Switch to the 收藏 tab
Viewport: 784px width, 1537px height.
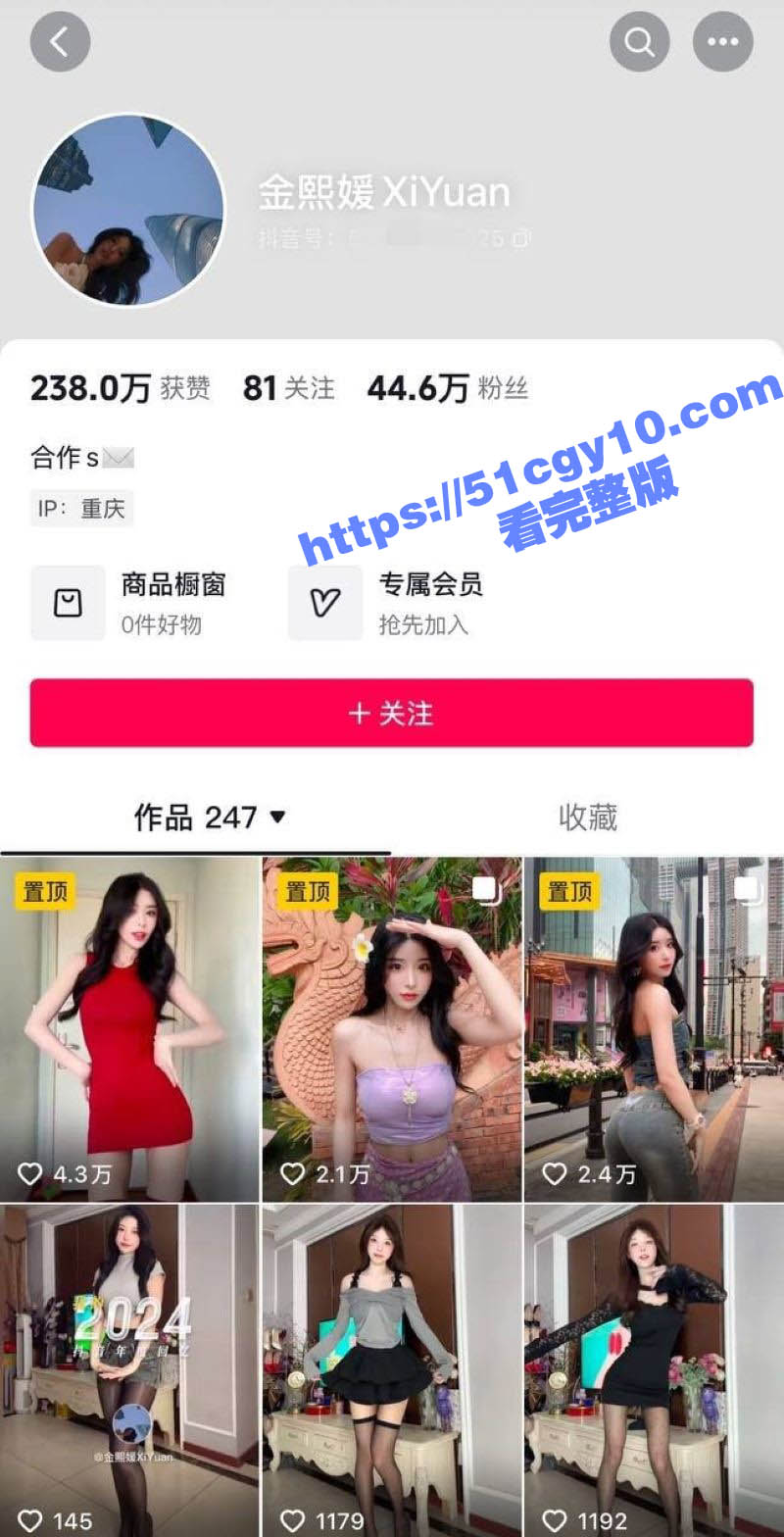(587, 817)
